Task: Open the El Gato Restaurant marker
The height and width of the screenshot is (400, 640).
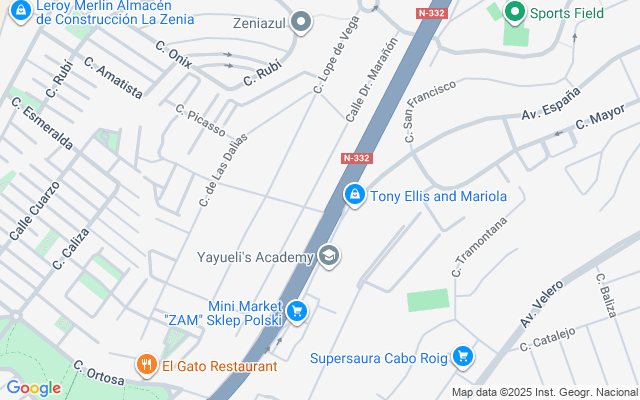Action: 147,366
